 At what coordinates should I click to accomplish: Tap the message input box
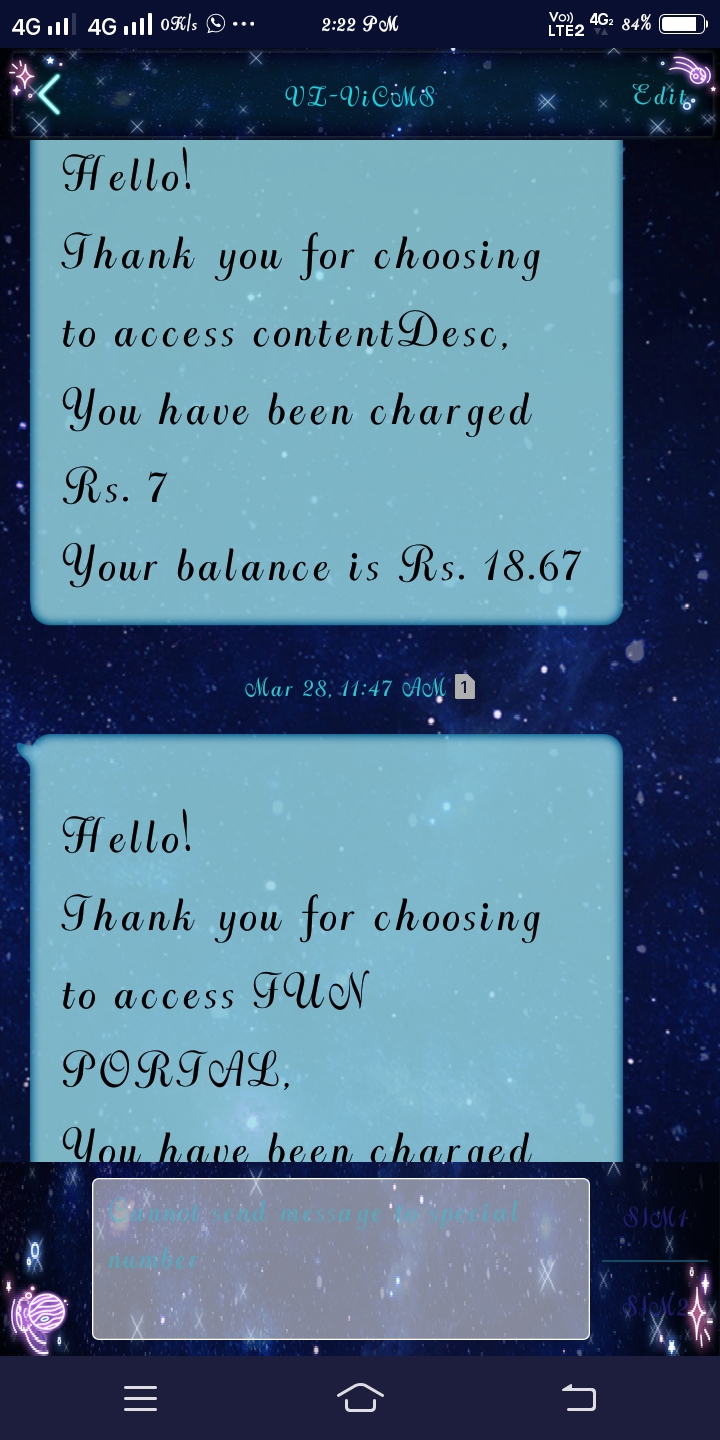click(340, 1258)
